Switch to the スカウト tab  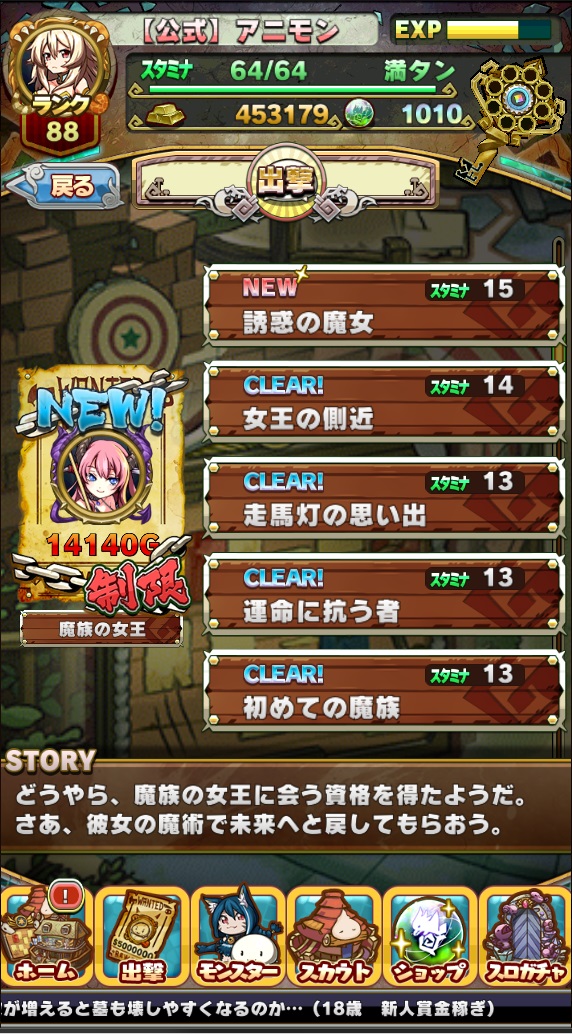[334, 935]
